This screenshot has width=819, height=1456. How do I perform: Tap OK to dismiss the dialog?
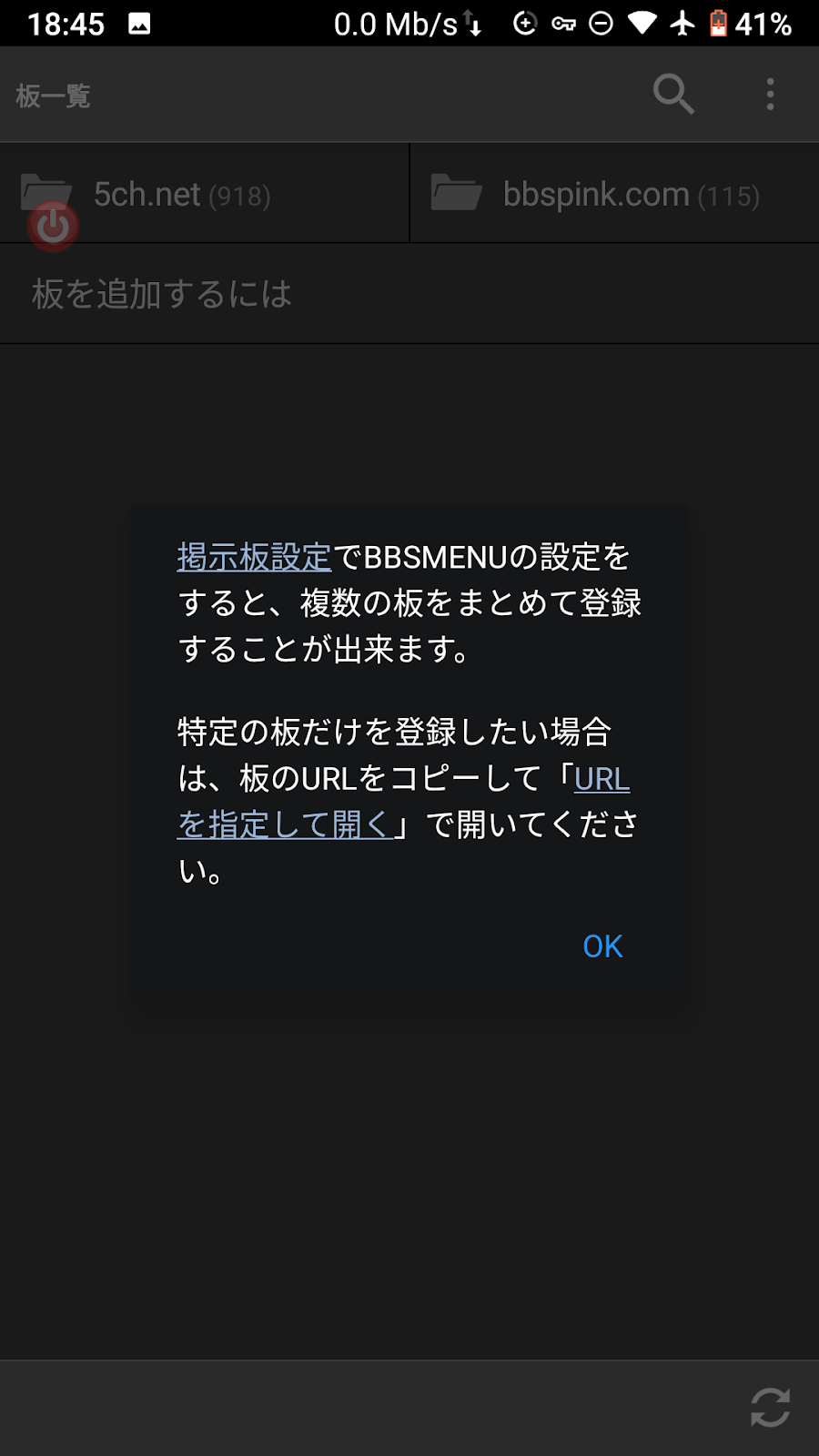tap(602, 946)
